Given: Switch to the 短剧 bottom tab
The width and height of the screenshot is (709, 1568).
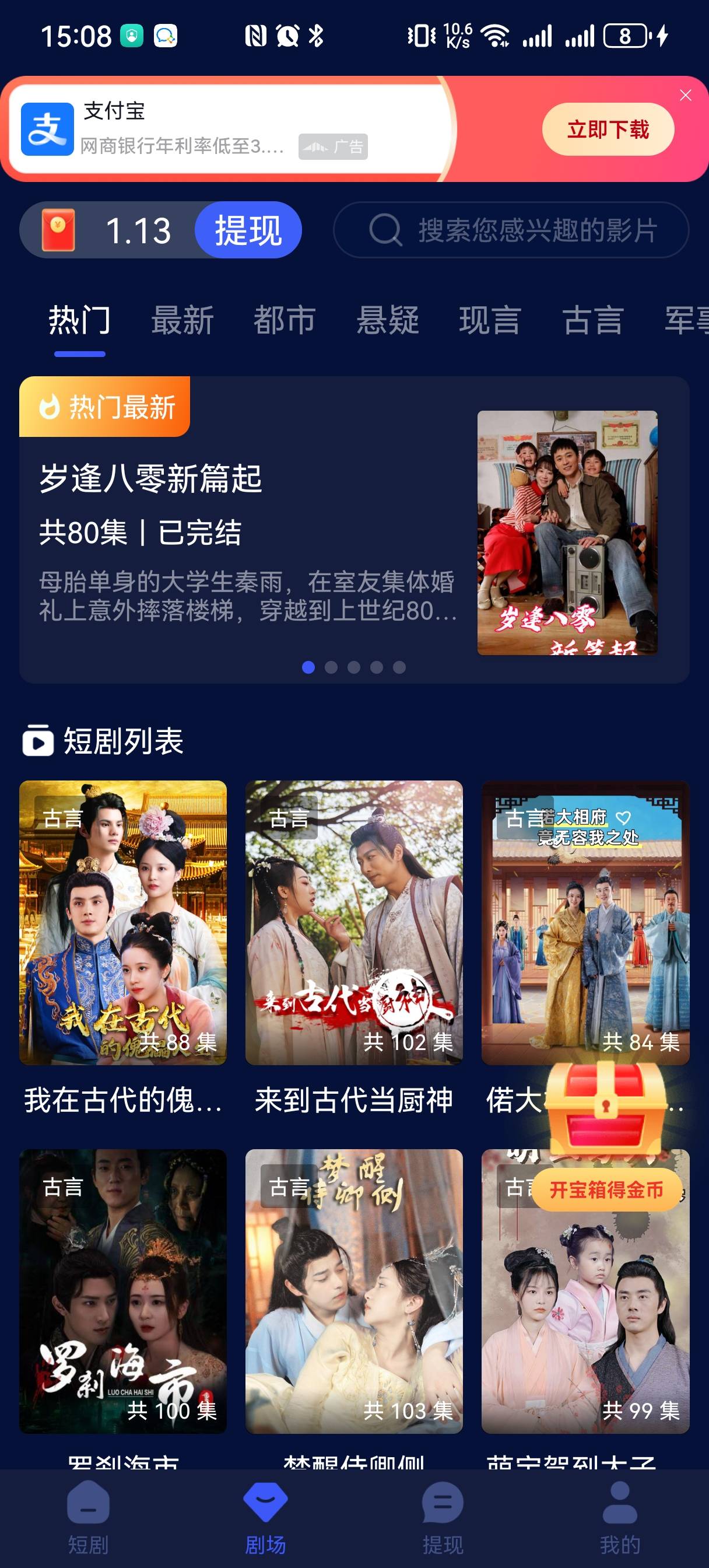Looking at the screenshot, I should pos(88,1517).
